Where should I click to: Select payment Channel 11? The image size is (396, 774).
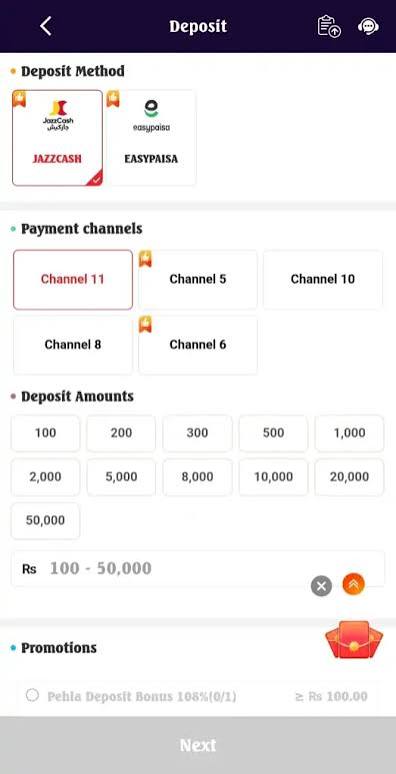click(x=73, y=279)
